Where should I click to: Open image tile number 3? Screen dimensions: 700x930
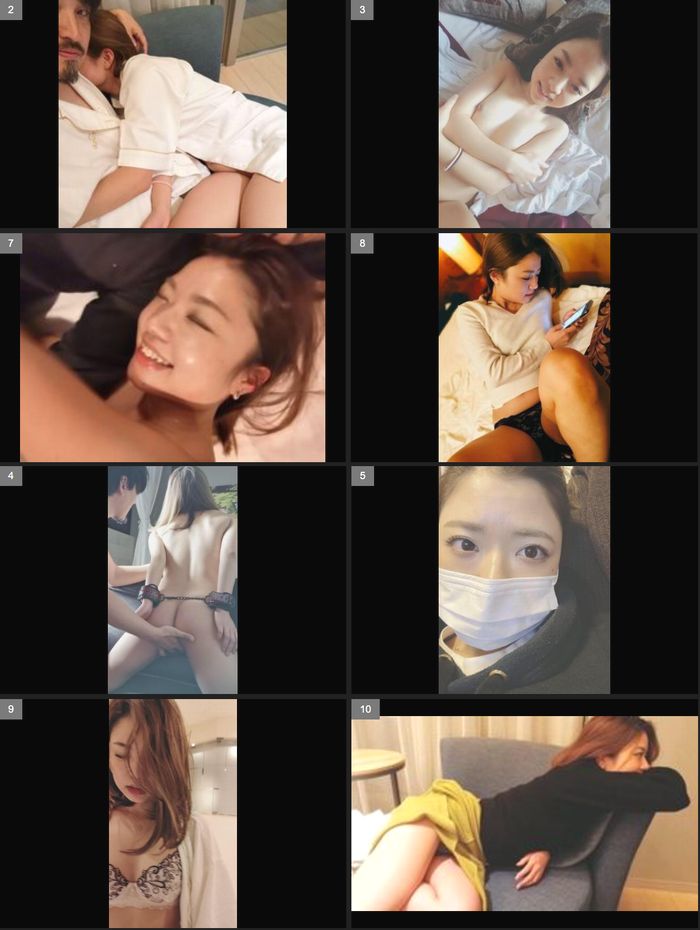point(524,114)
